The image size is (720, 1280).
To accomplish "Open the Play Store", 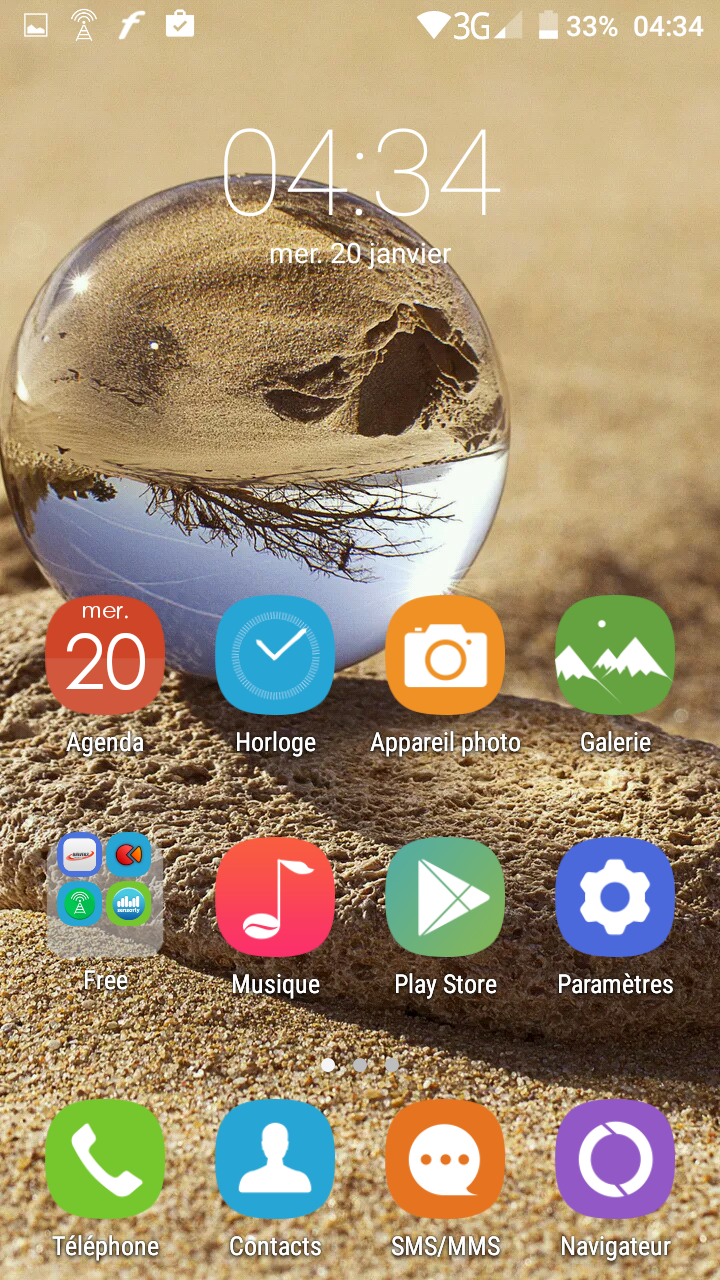I will pos(445,897).
